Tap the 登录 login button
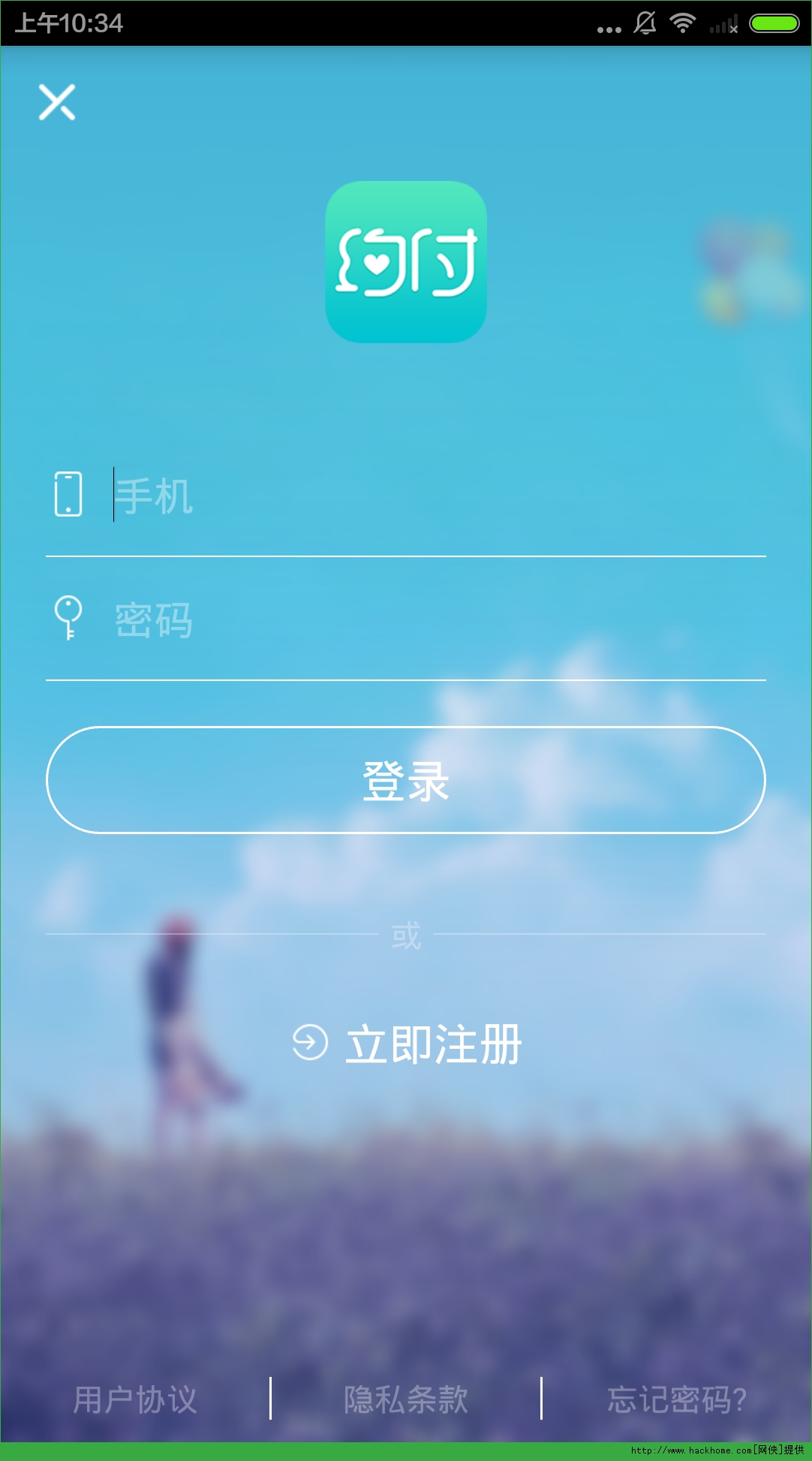This screenshot has width=812, height=1461. pyautogui.click(x=406, y=780)
